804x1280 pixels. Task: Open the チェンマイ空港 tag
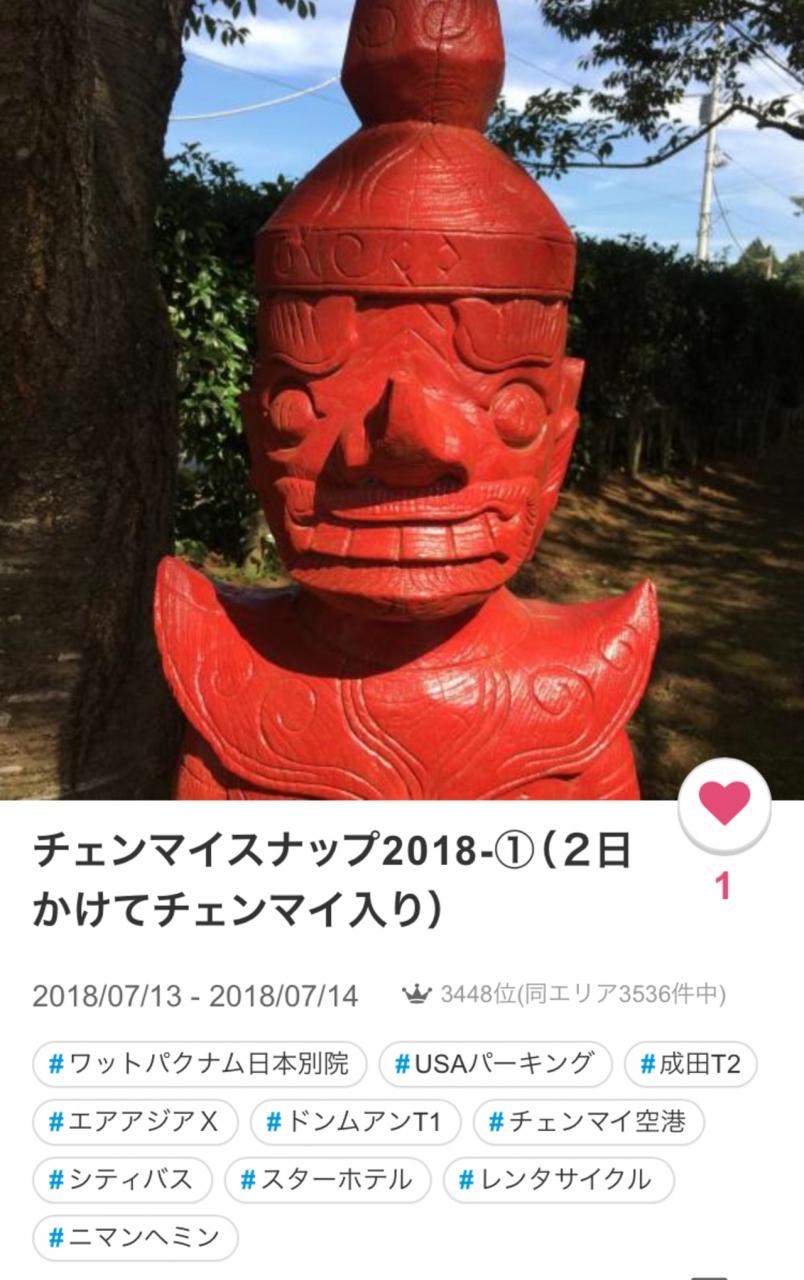point(587,1122)
